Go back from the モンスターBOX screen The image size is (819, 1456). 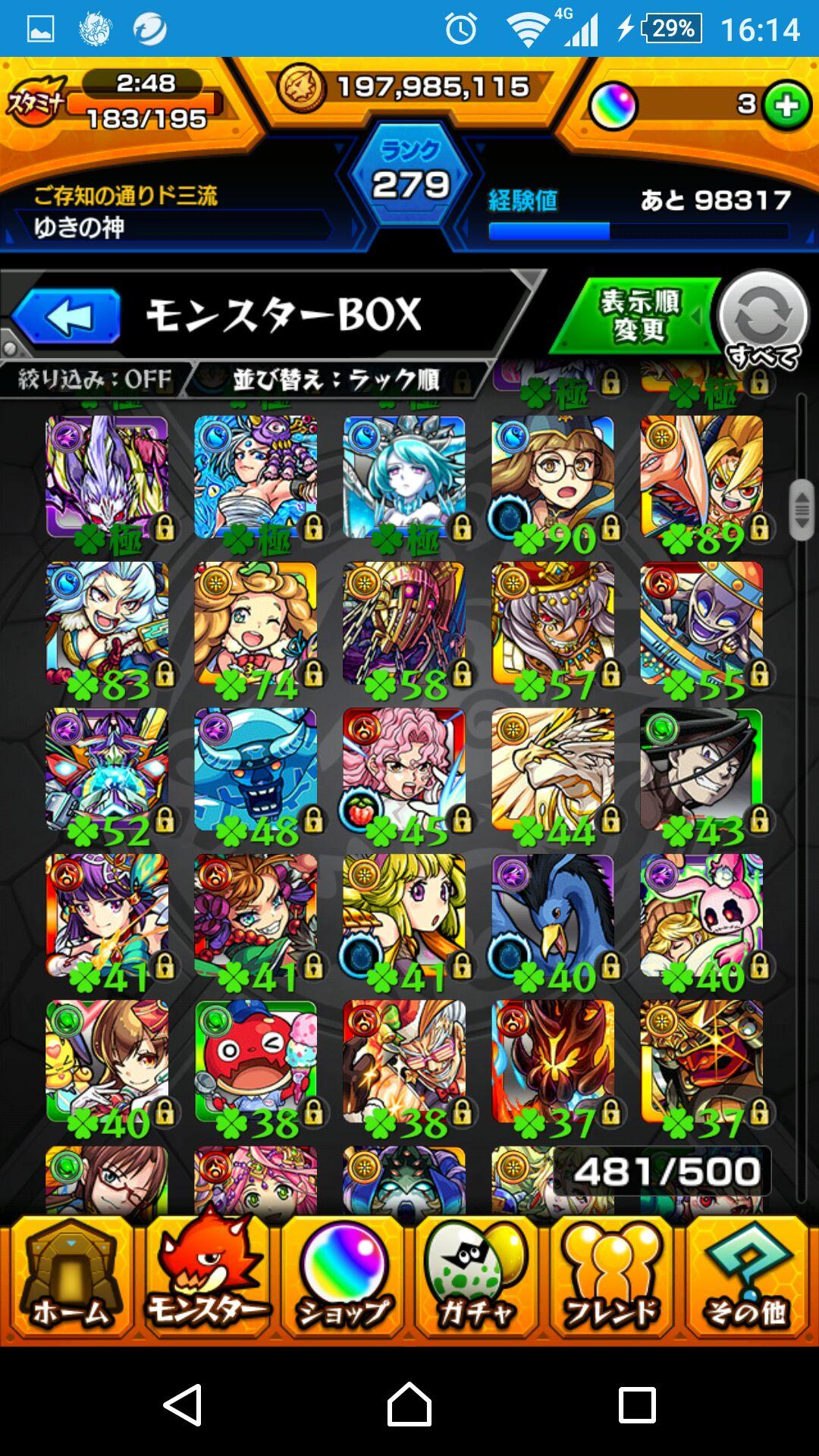pyautogui.click(x=67, y=316)
